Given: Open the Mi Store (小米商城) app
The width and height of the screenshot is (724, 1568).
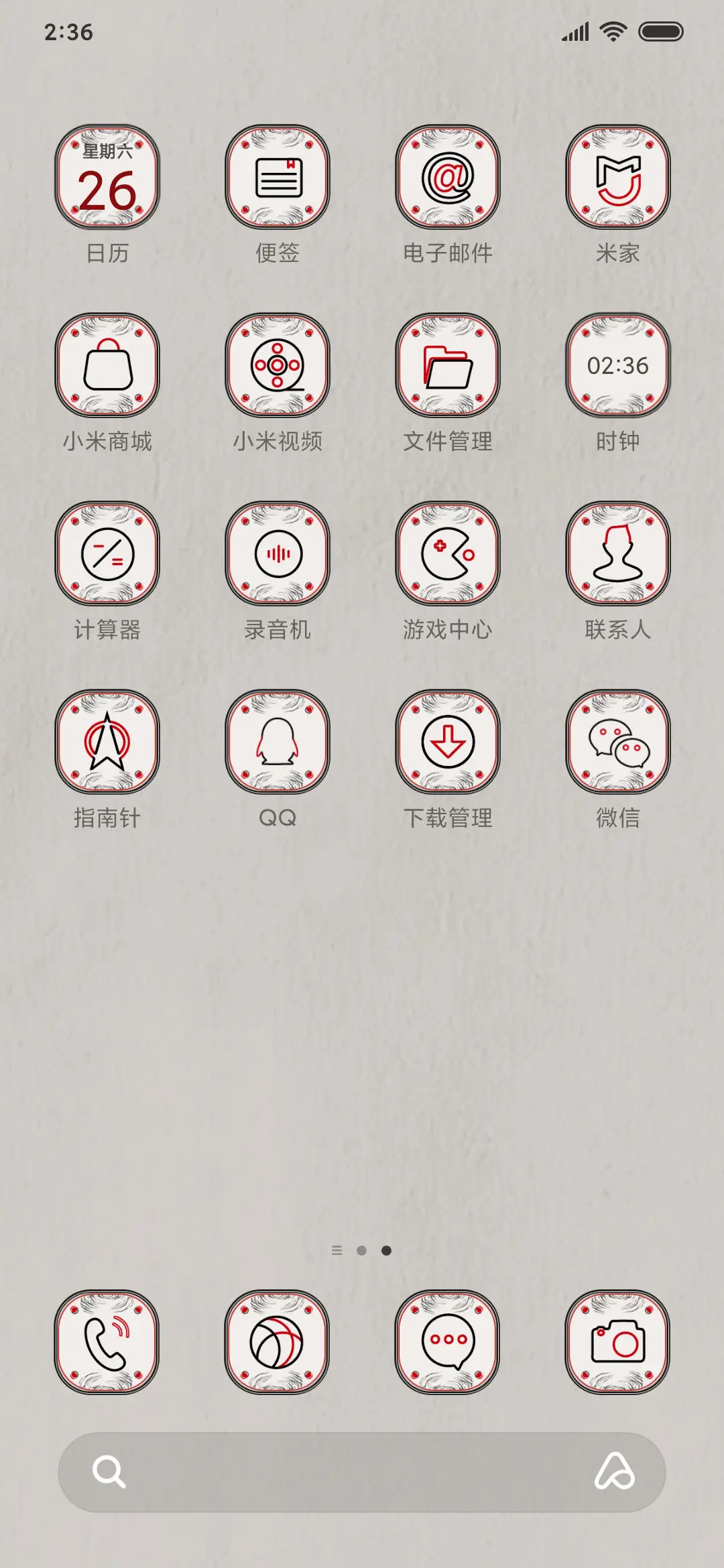Looking at the screenshot, I should [x=107, y=365].
